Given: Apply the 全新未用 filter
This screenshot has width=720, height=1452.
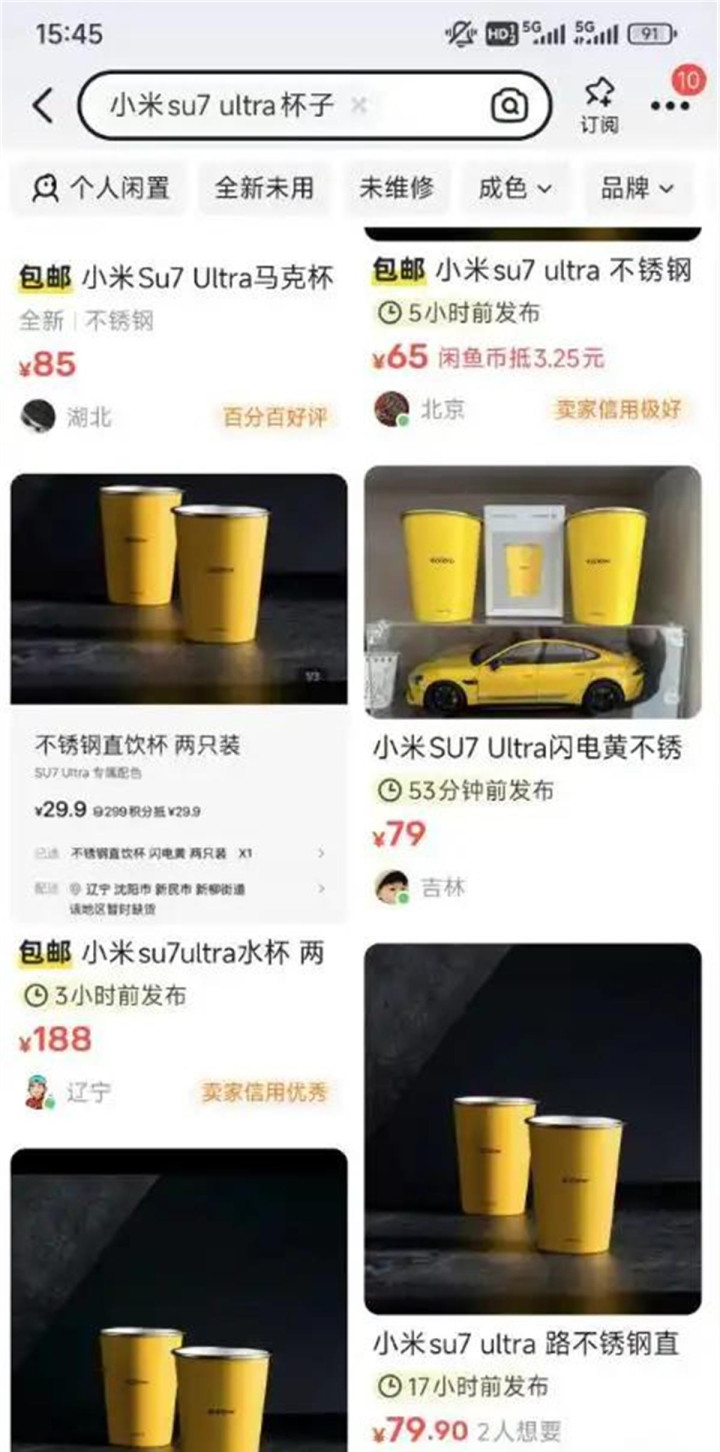Looking at the screenshot, I should coord(264,187).
